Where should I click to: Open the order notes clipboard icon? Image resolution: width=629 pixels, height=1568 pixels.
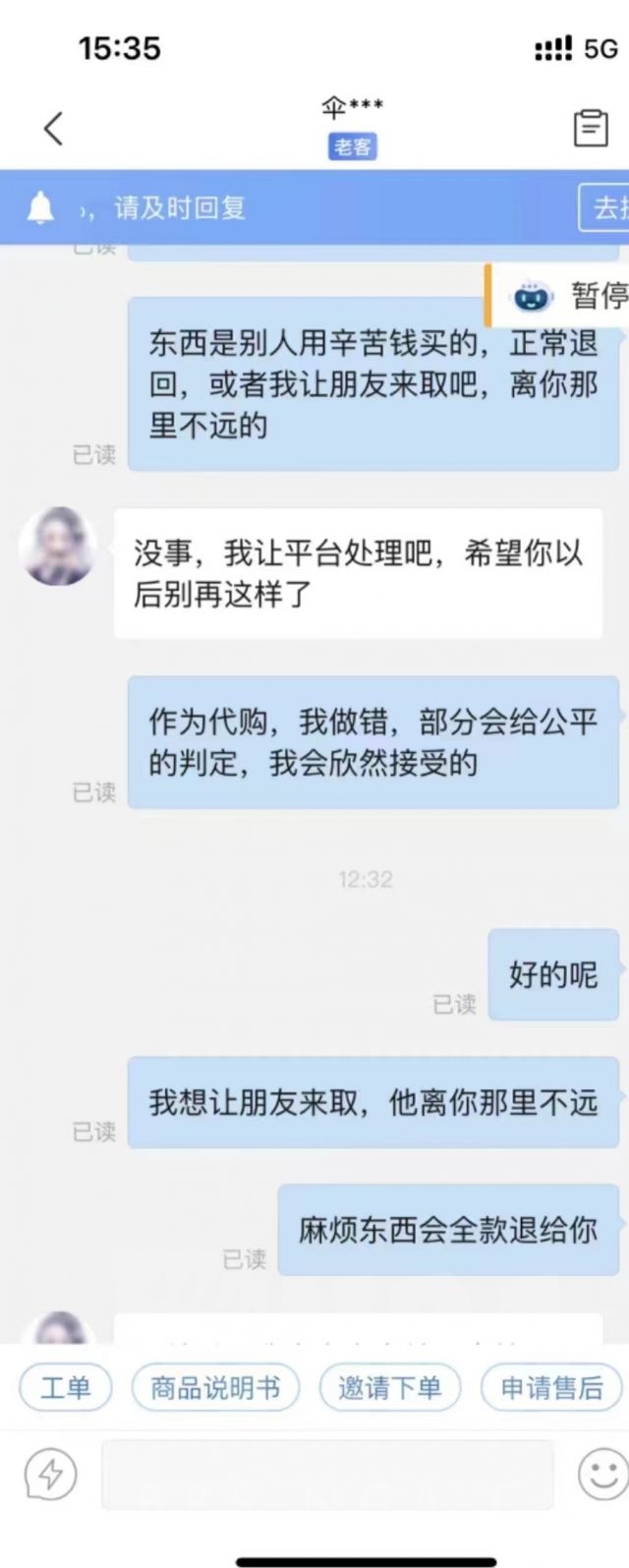click(x=591, y=128)
